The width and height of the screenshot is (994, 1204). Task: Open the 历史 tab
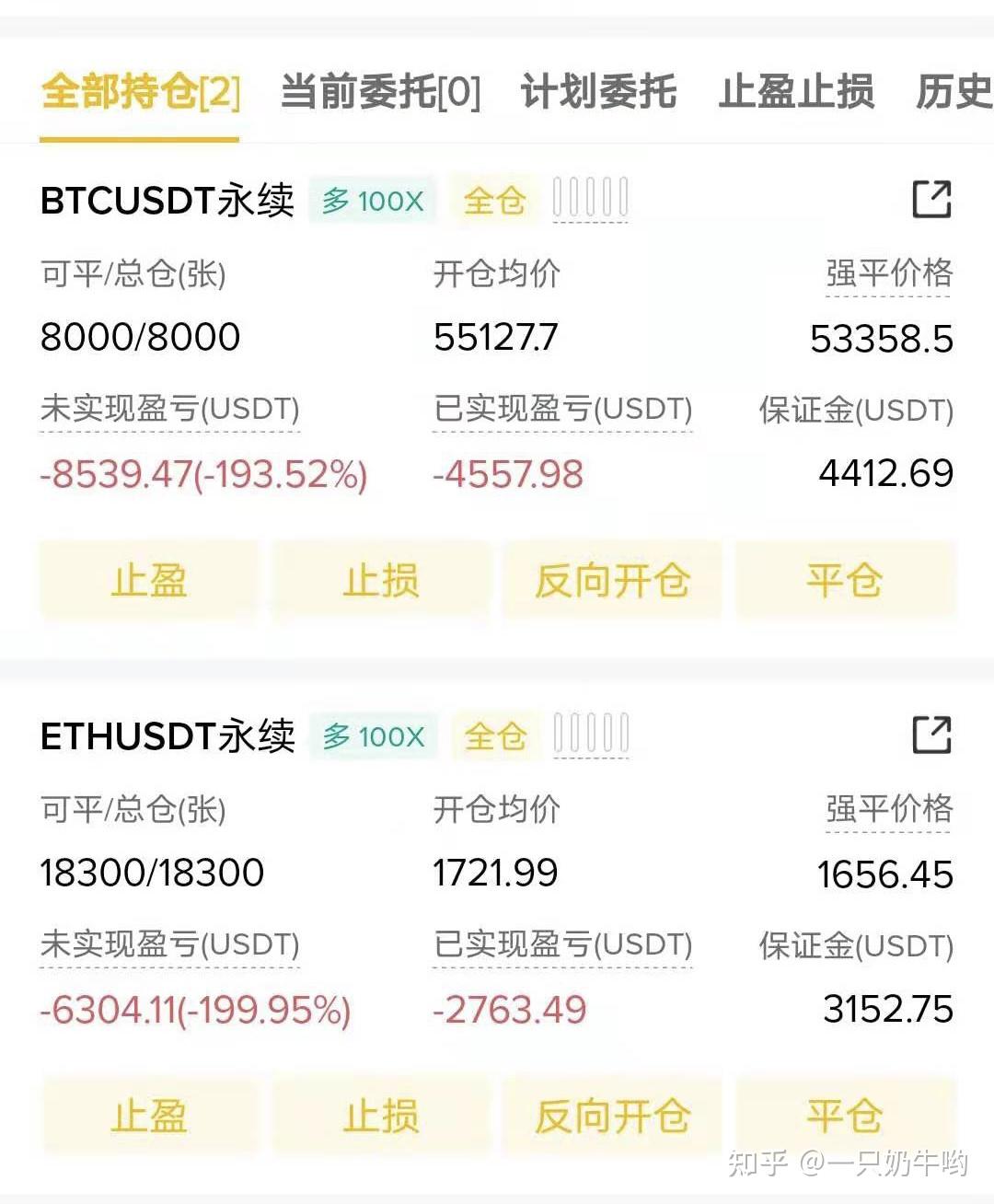954,91
